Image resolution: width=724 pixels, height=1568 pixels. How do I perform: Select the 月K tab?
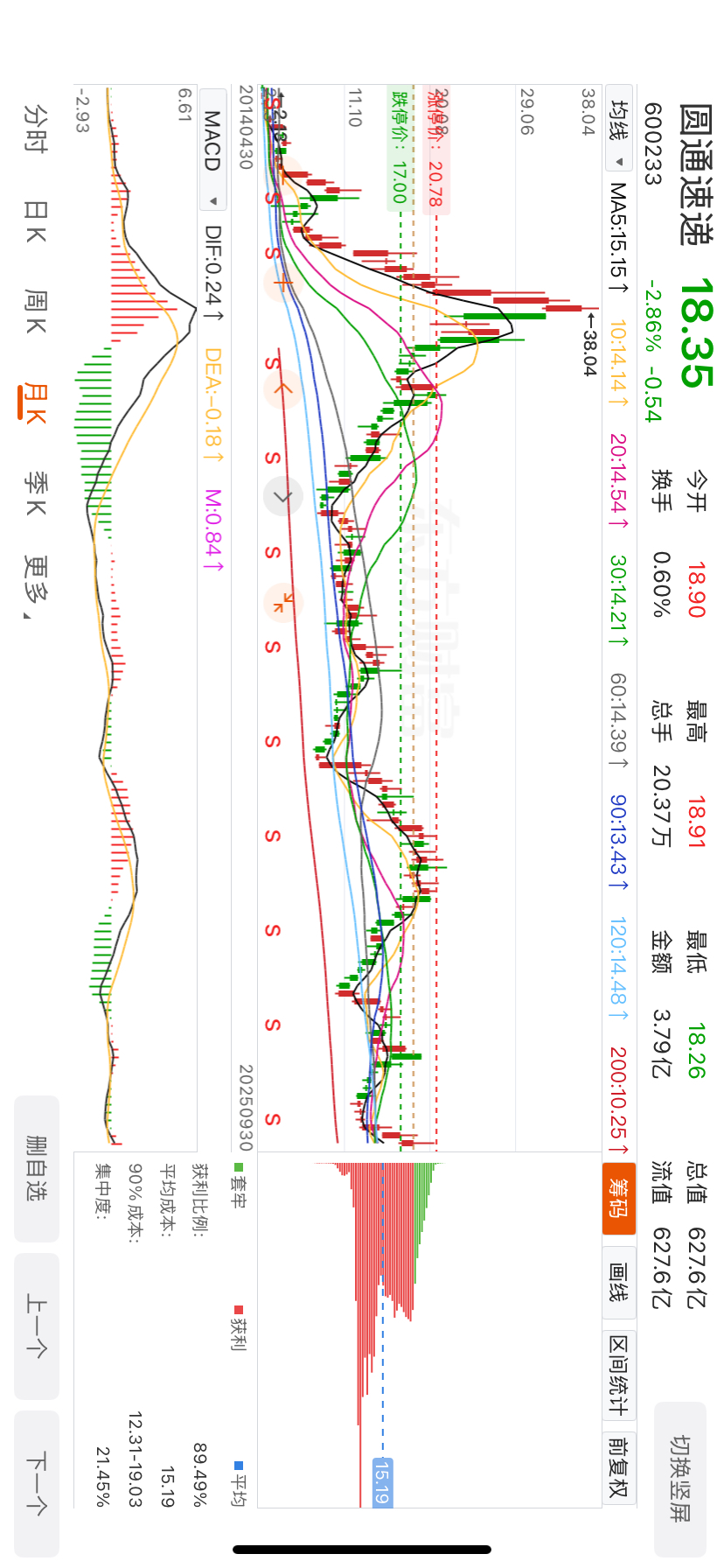pyautogui.click(x=35, y=403)
